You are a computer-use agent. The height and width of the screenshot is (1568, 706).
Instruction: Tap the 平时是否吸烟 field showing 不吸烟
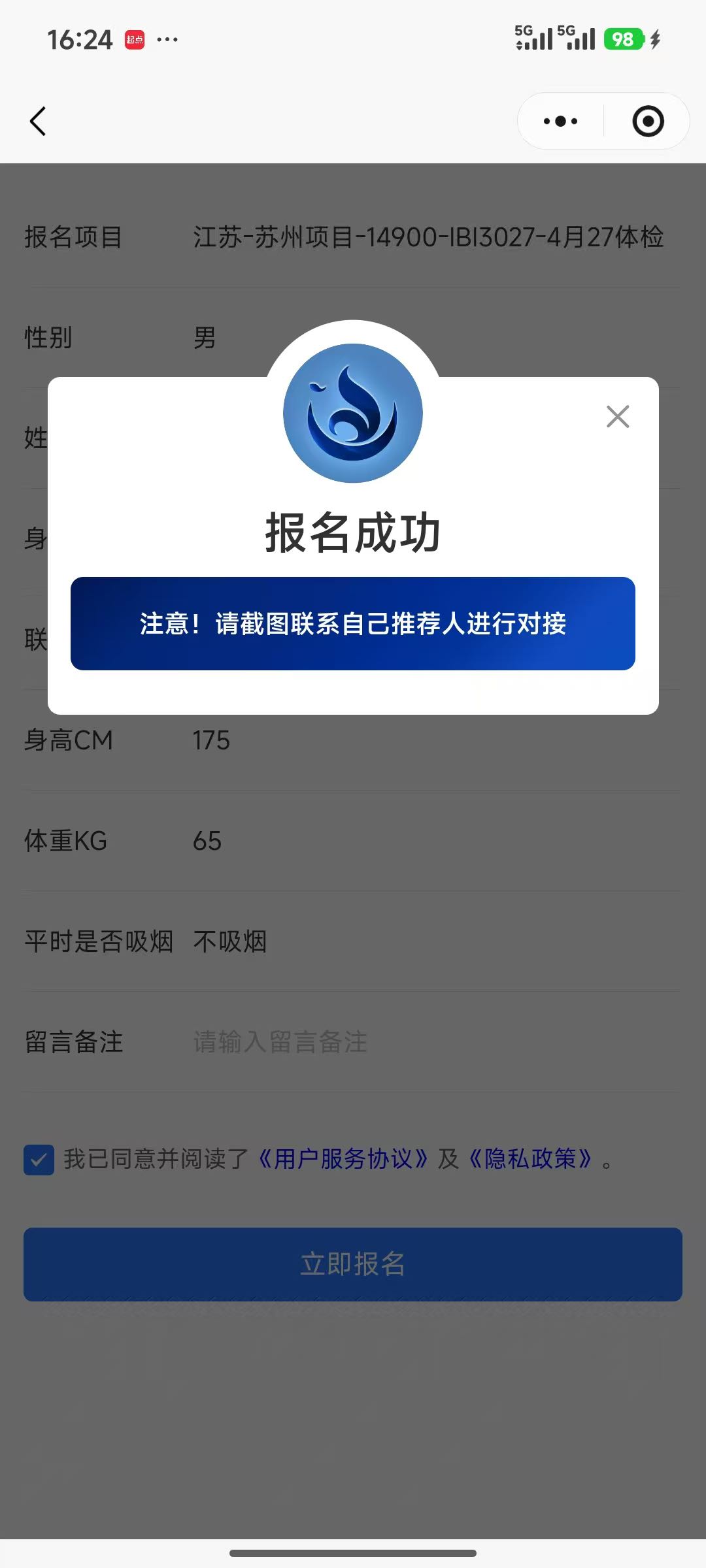pos(230,941)
